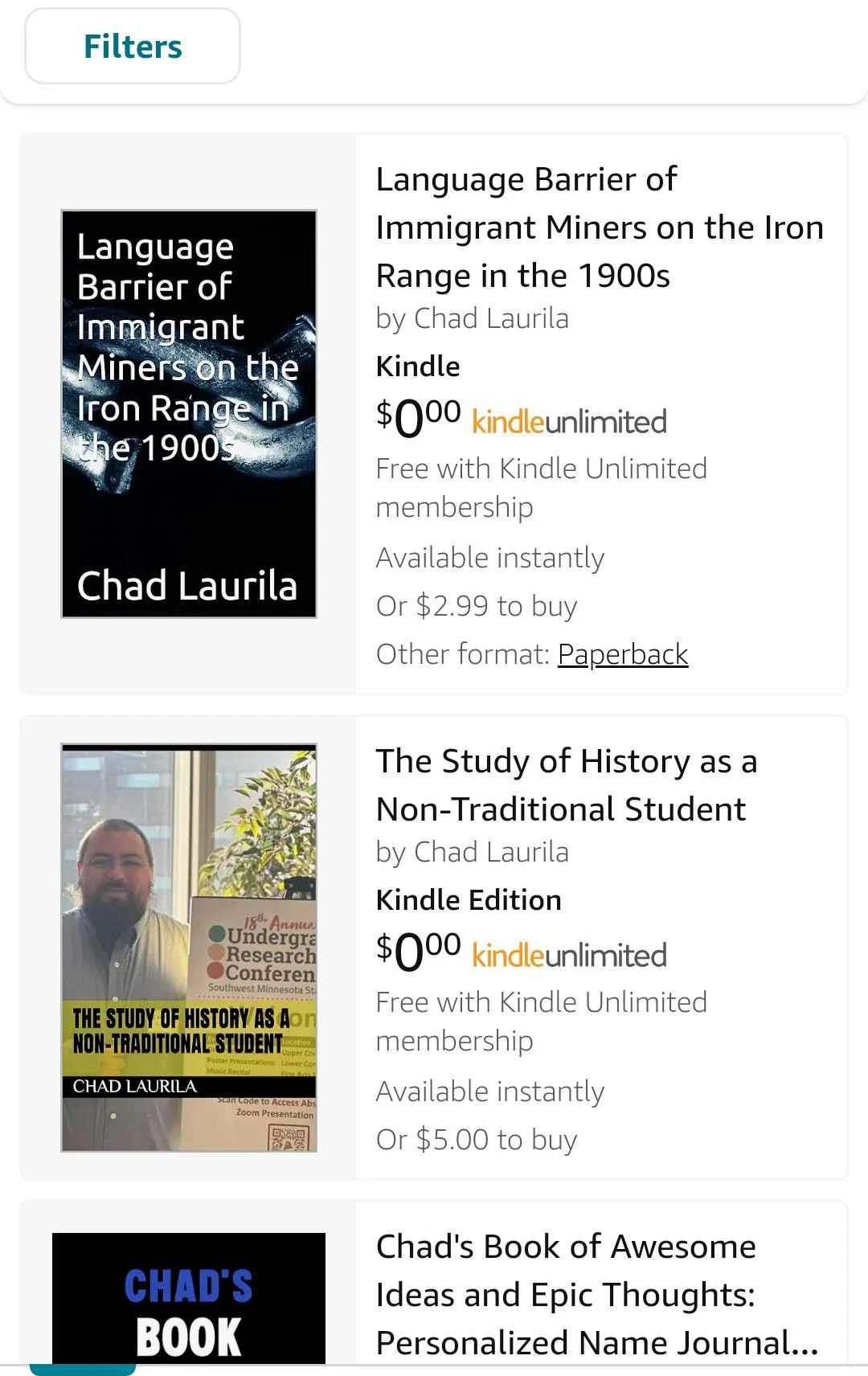Open the Language Barrier book cover image

[189, 412]
